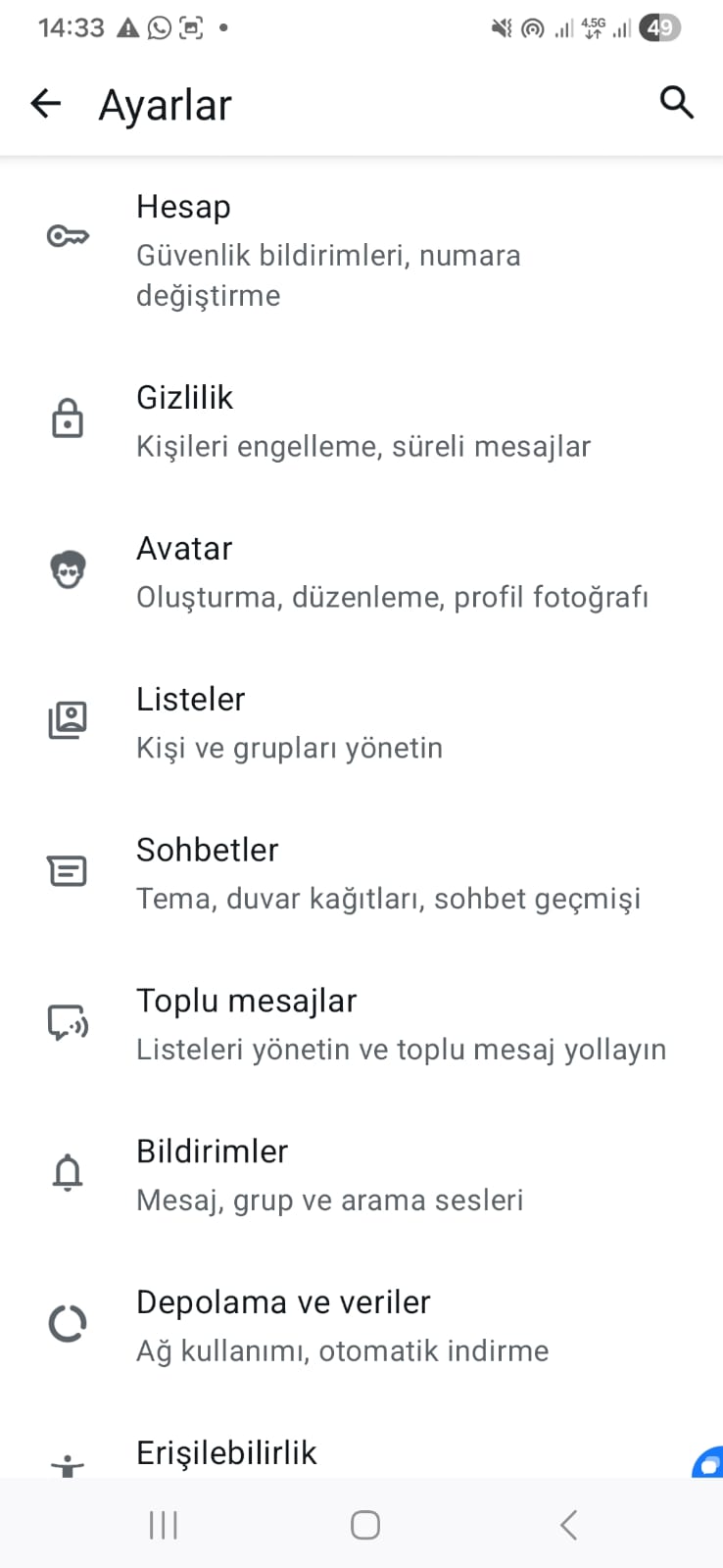The width and height of the screenshot is (723, 1568).
Task: Tap the Erişilebilirlik accessibility icon
Action: pos(68,1464)
